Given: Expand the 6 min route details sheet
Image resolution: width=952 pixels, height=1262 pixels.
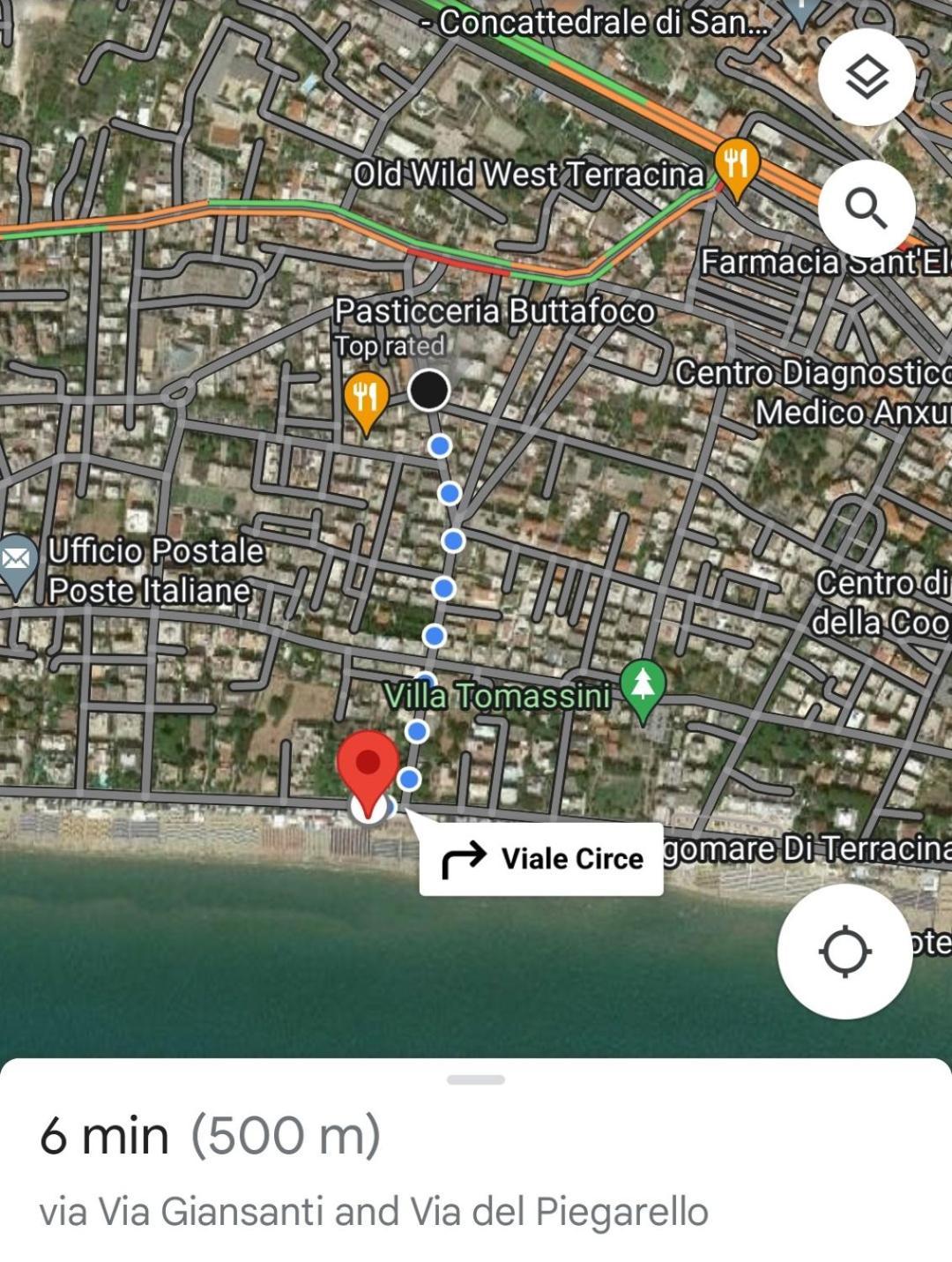Looking at the screenshot, I should [x=476, y=1079].
